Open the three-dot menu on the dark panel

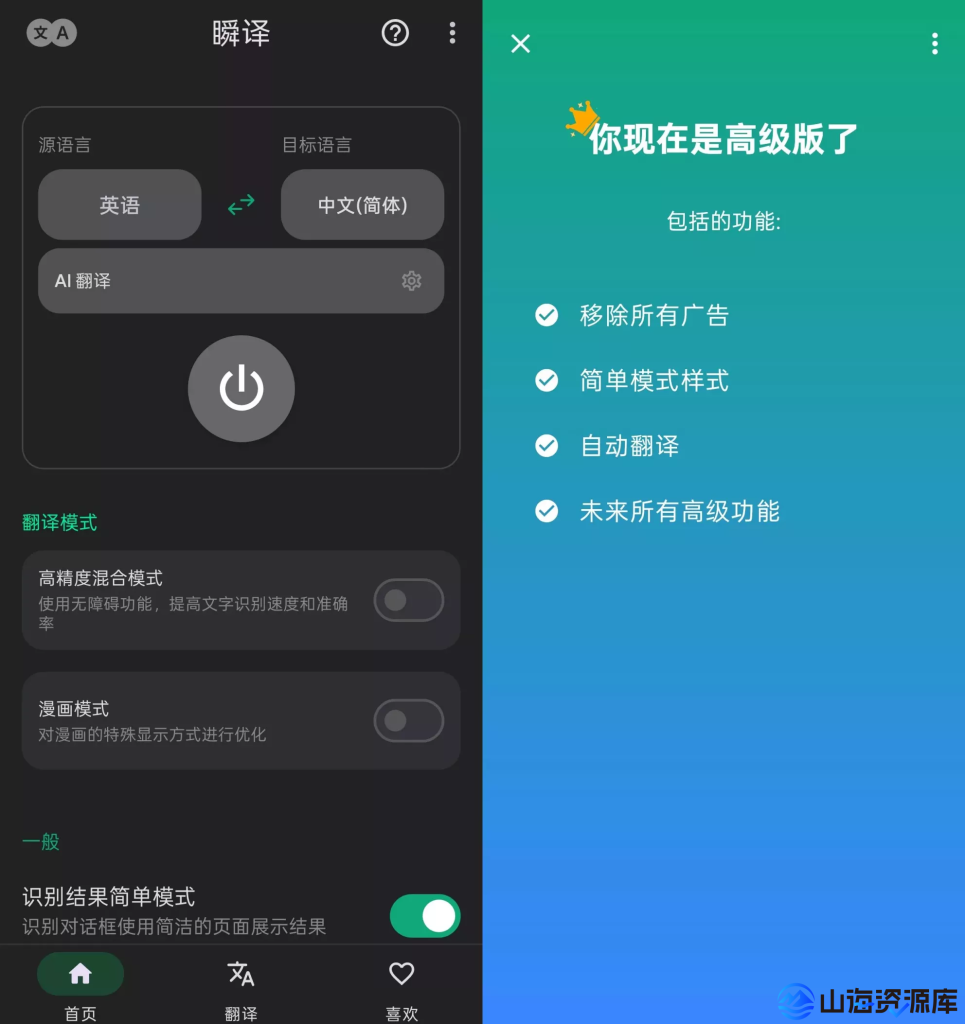pyautogui.click(x=452, y=33)
